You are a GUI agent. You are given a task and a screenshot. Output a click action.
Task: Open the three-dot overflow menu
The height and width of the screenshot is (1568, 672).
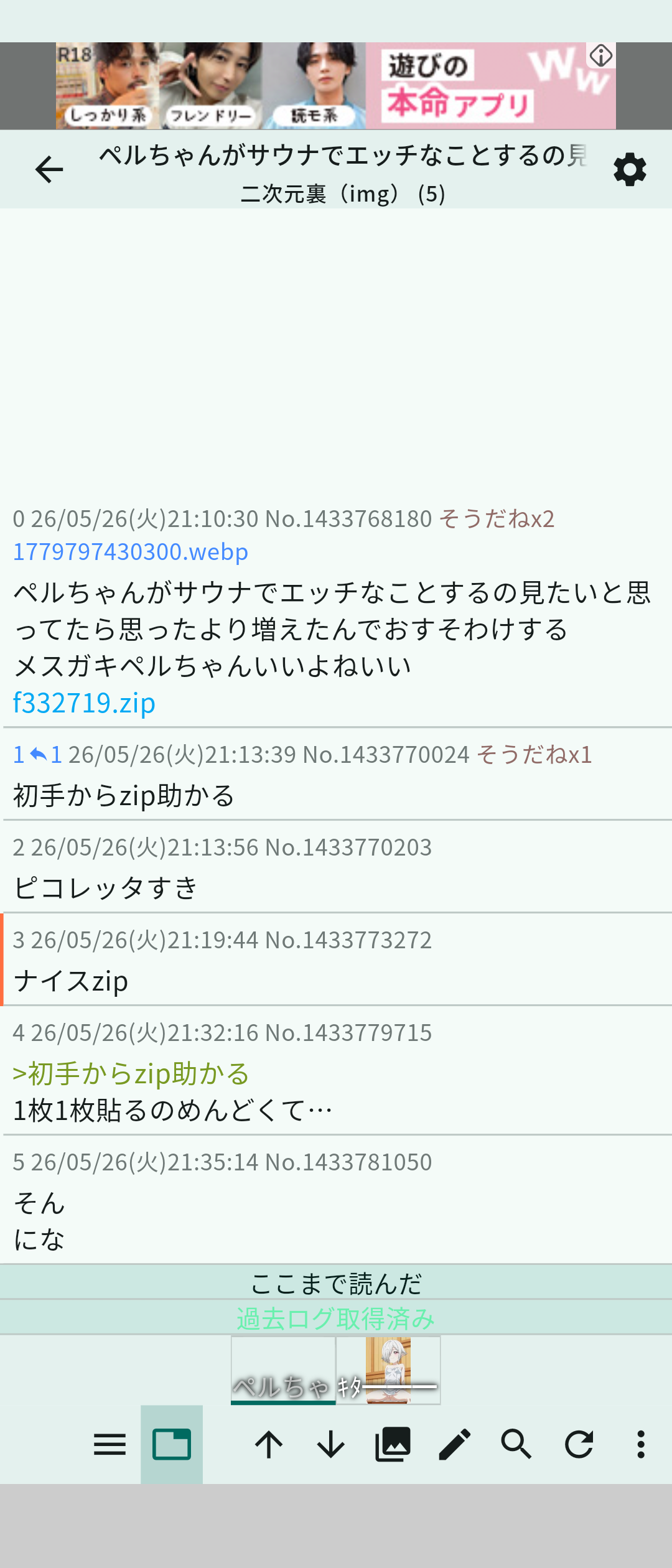click(641, 1444)
